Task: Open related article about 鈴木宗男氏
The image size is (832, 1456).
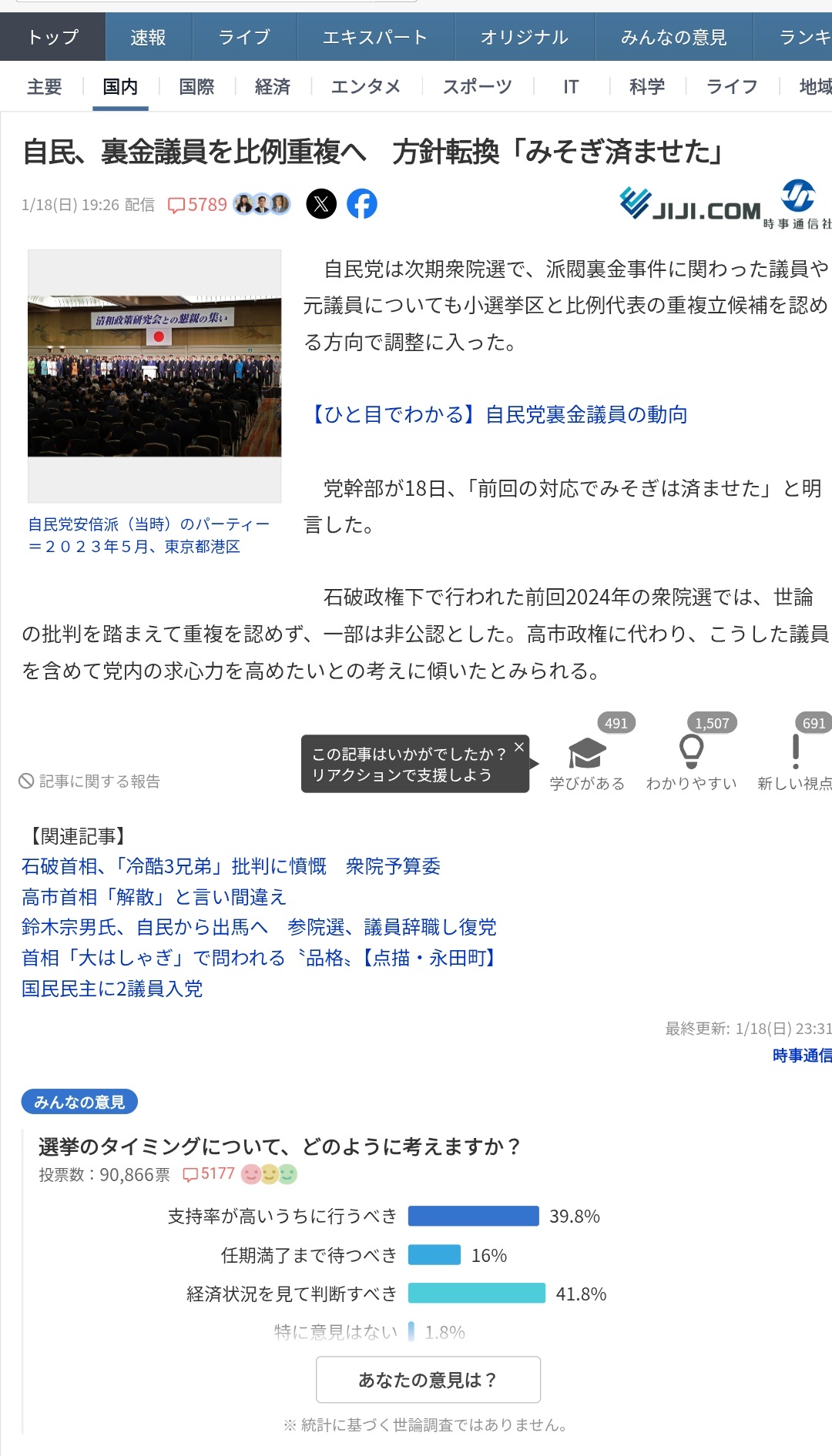Action: coord(259,927)
